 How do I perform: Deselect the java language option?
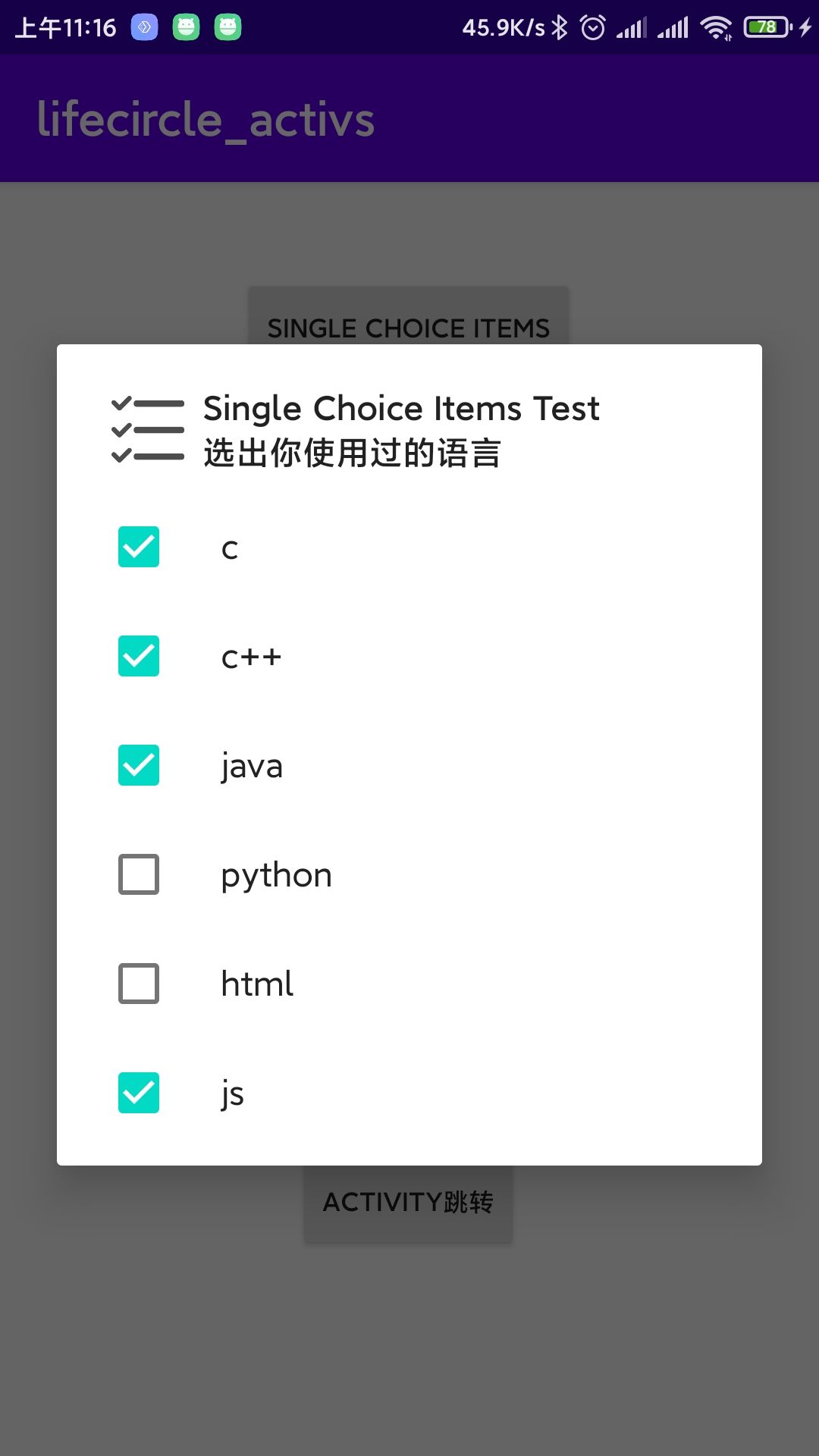(x=139, y=766)
